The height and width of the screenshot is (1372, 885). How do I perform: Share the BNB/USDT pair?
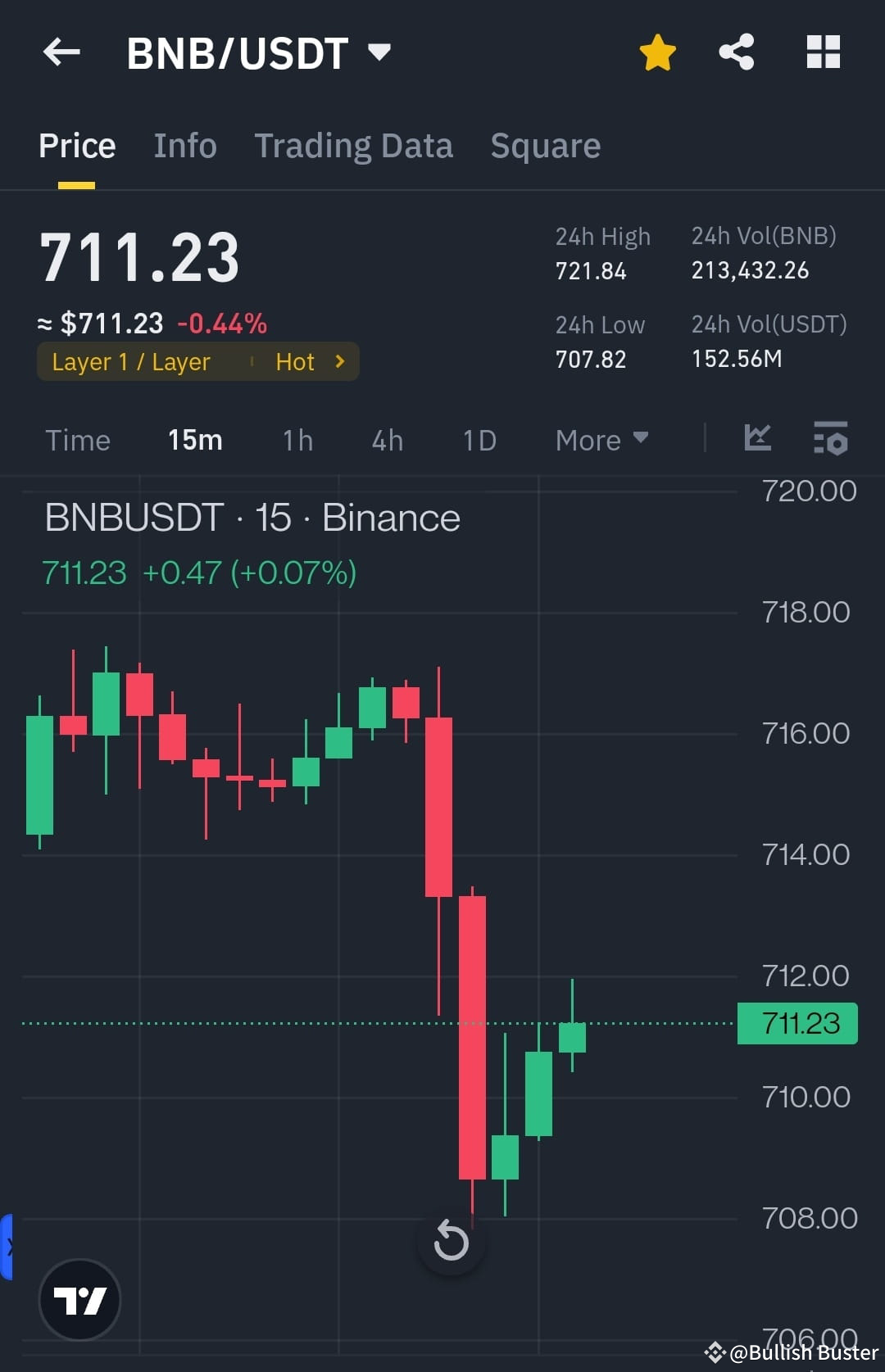coord(736,52)
